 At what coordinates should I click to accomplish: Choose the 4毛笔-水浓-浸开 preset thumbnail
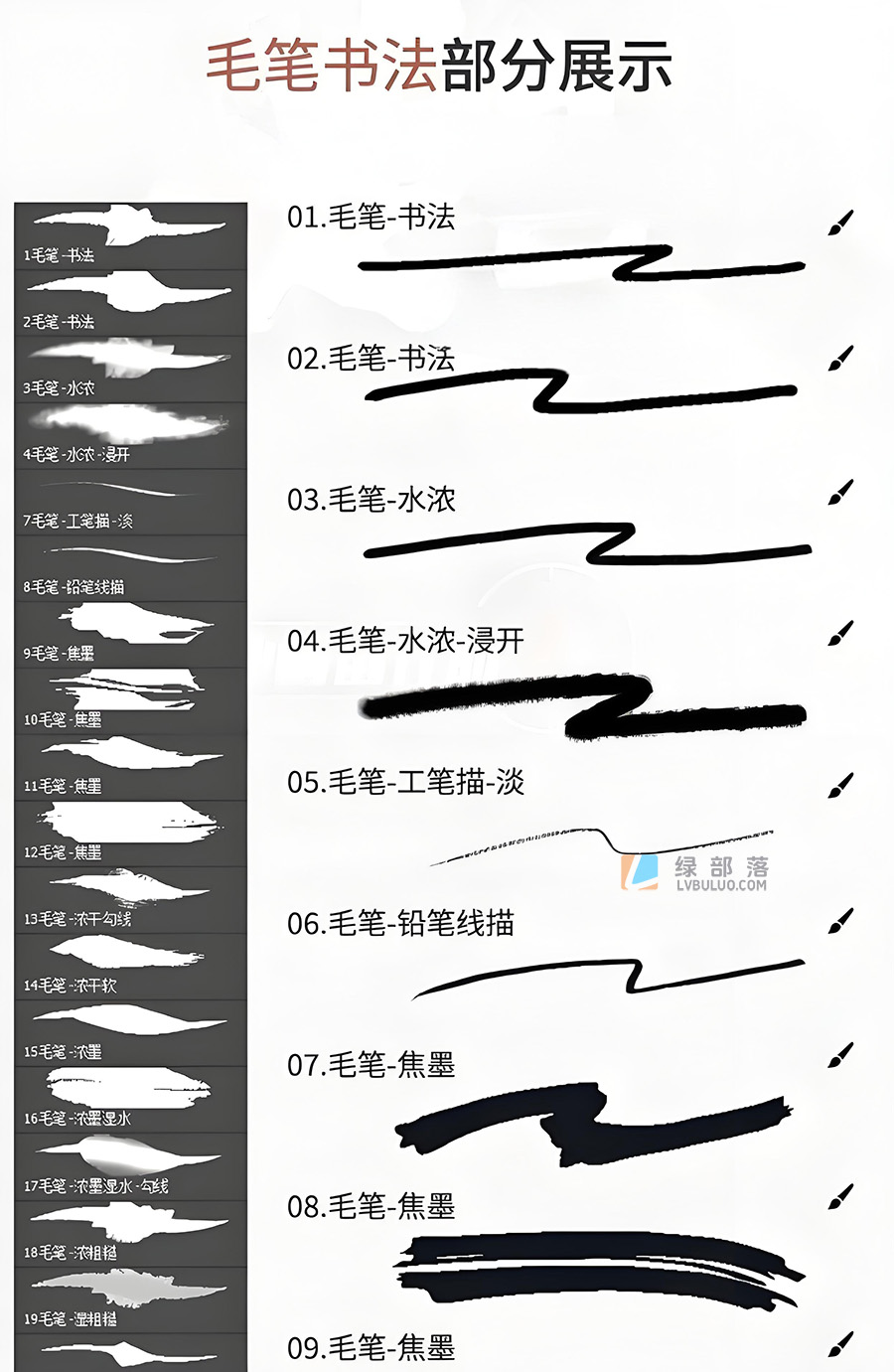click(129, 432)
